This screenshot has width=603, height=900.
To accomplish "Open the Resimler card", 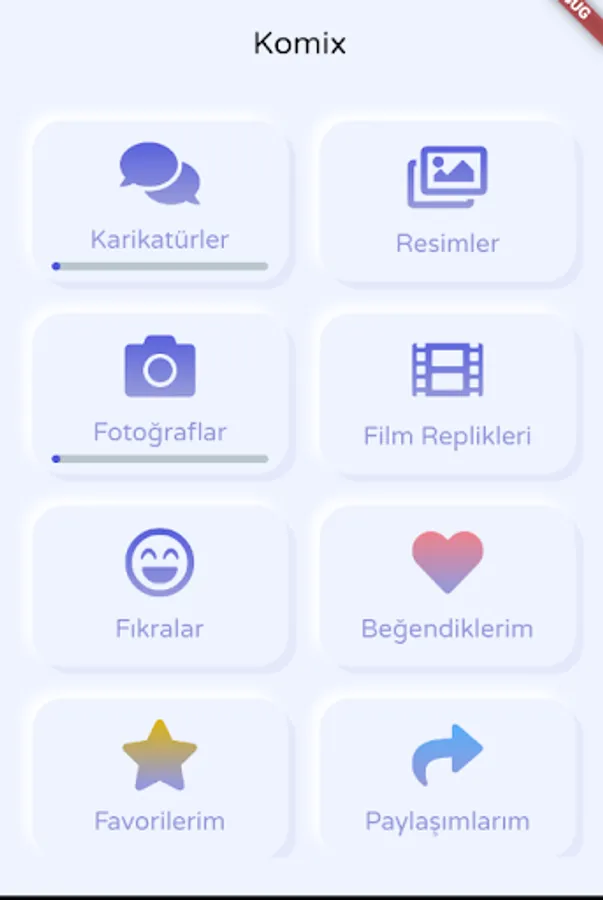I will coord(448,201).
